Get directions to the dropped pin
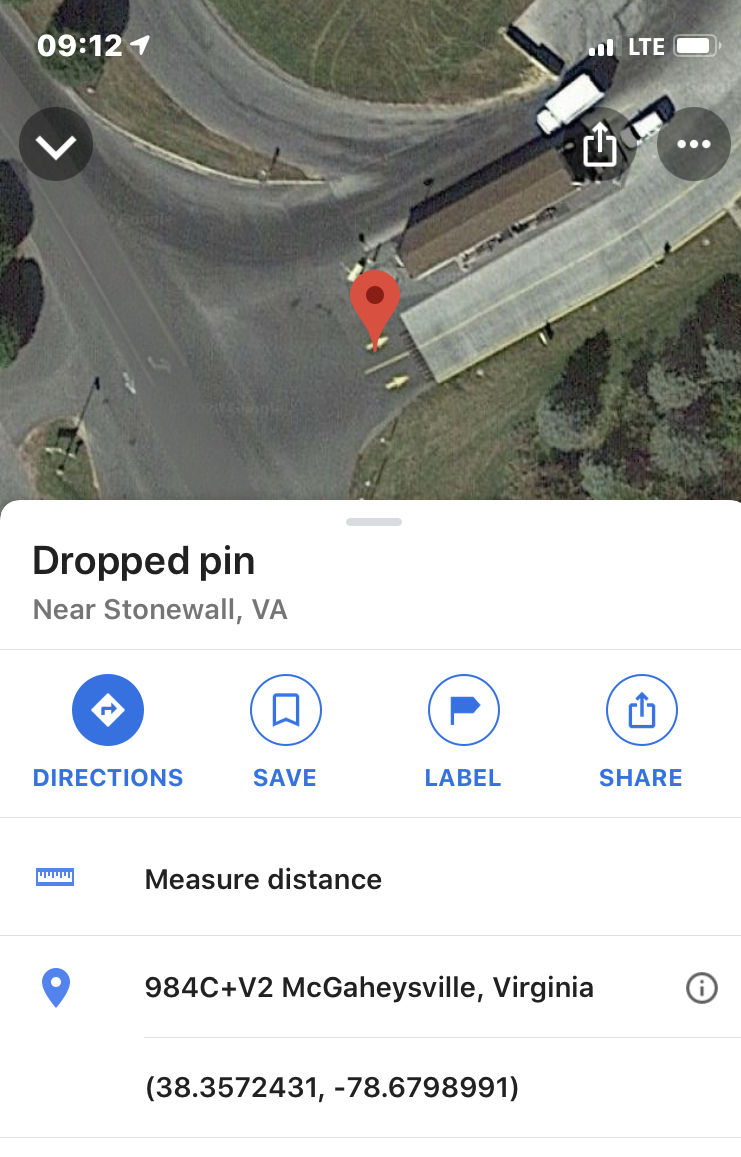Viewport: 741px width, 1157px height. [108, 711]
